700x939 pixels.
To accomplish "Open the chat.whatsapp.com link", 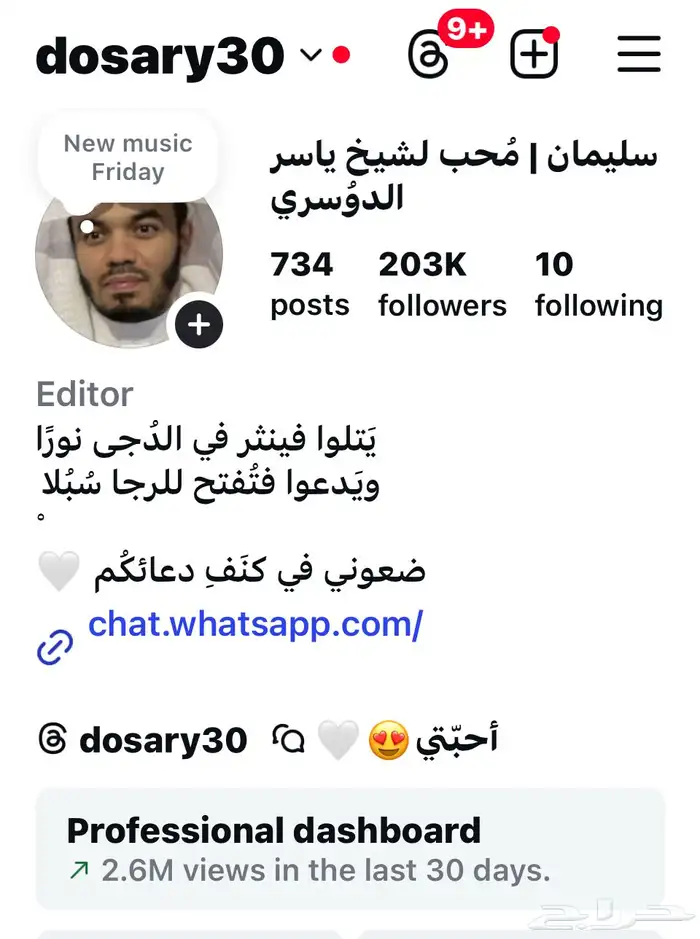I will coord(255,625).
